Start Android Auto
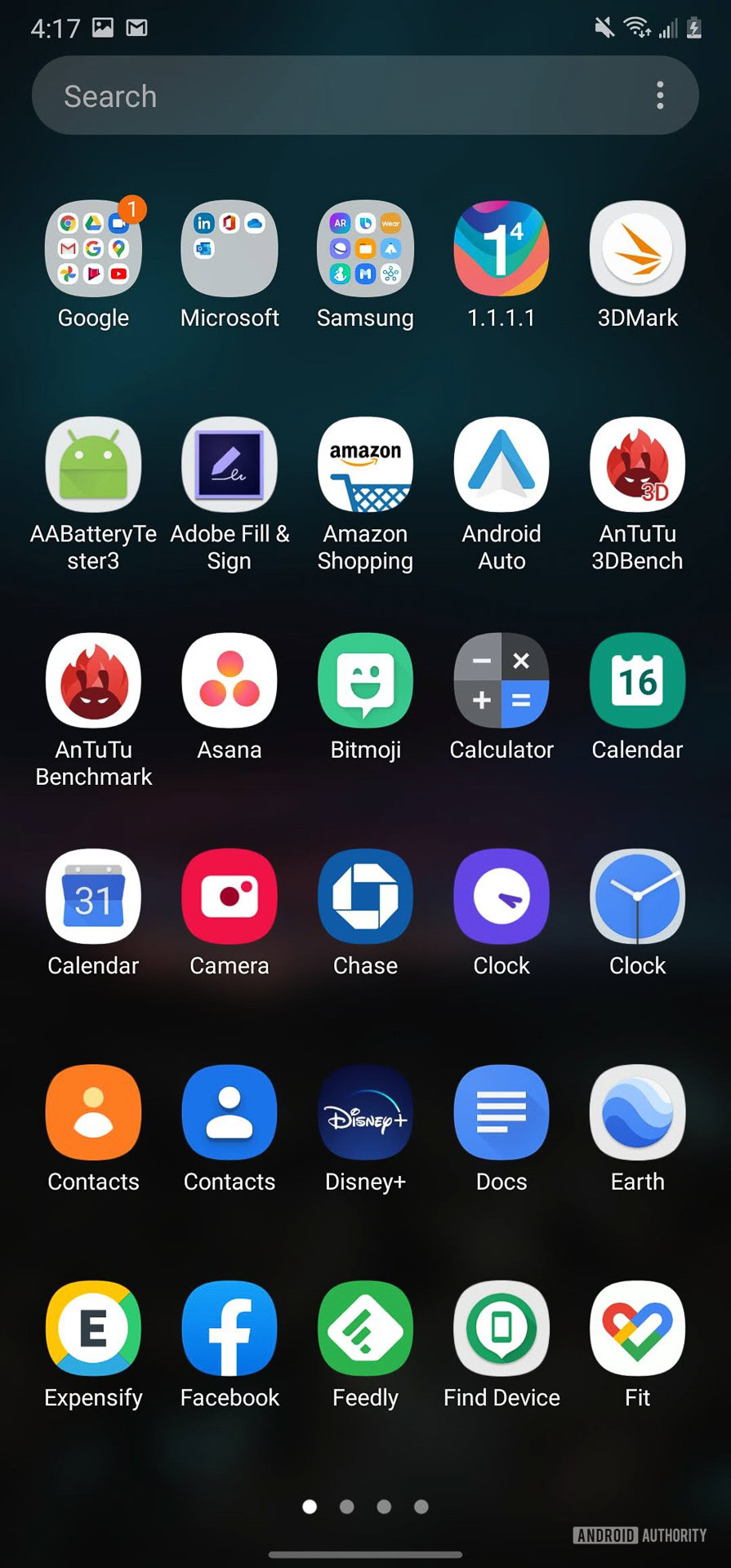This screenshot has width=731, height=1568. click(501, 465)
